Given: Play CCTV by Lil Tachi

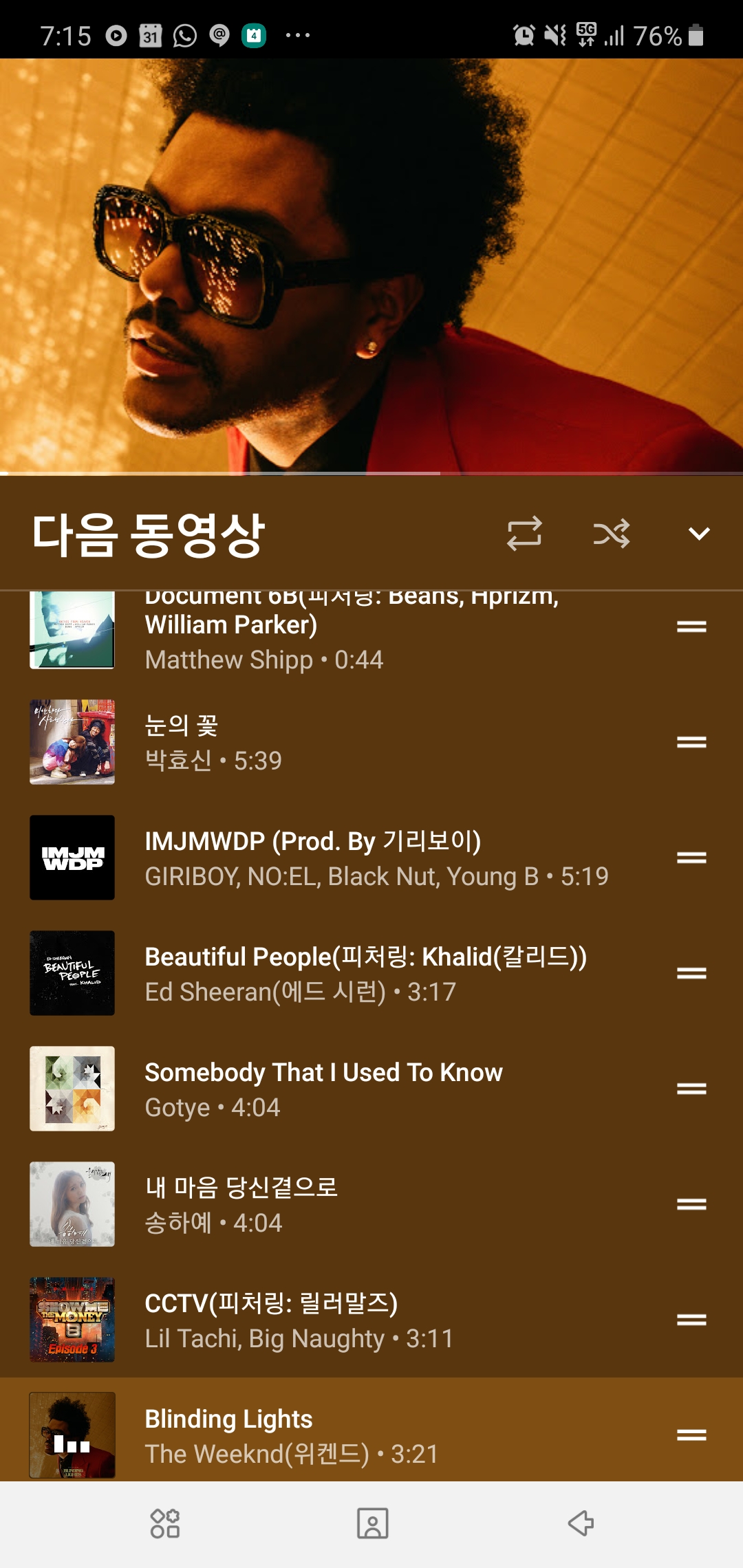Looking at the screenshot, I should click(344, 1320).
